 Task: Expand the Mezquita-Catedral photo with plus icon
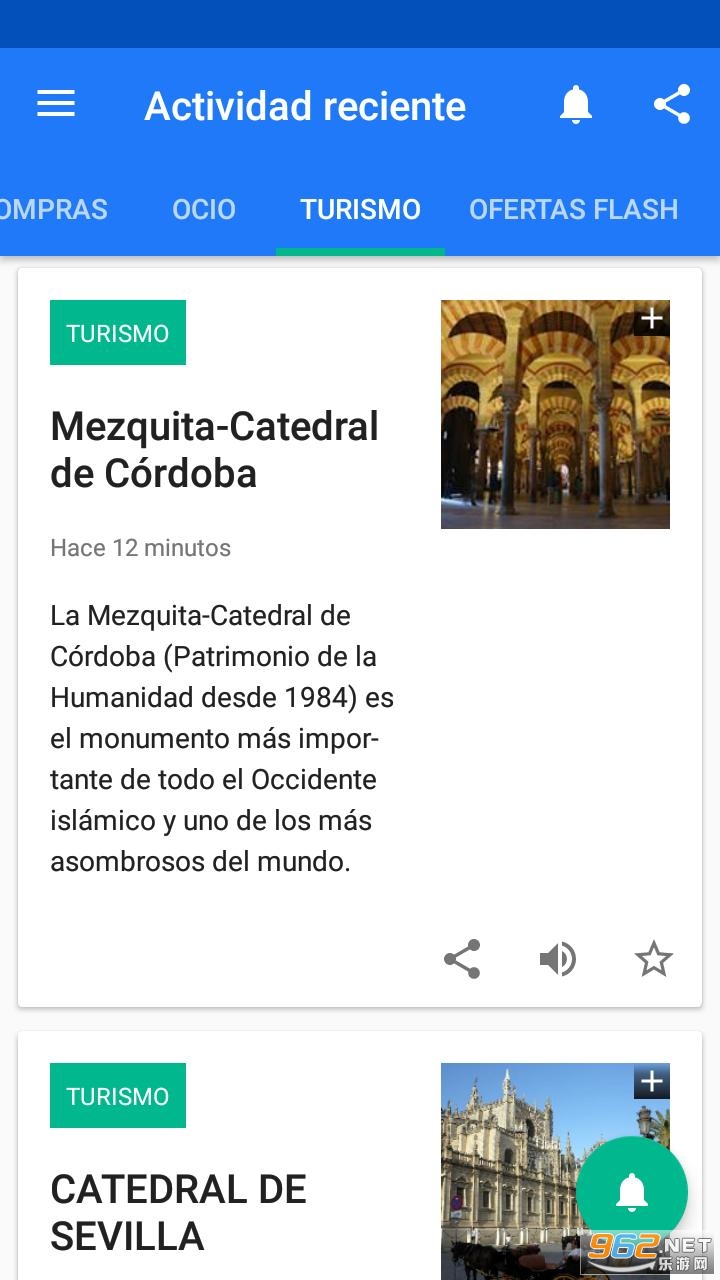click(652, 318)
